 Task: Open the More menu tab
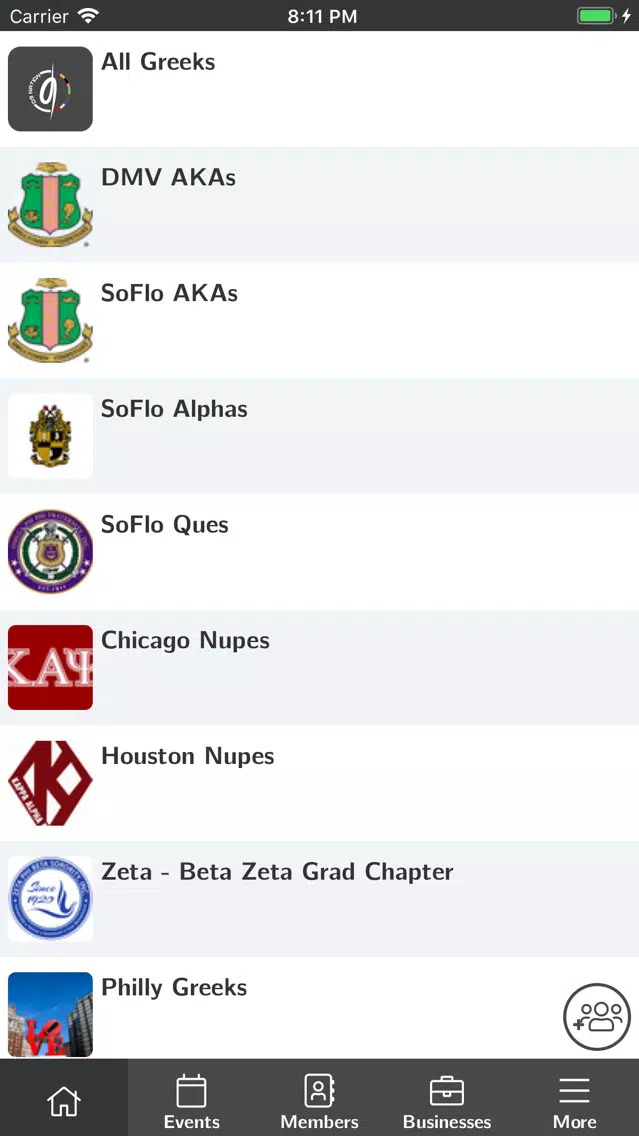point(575,1098)
